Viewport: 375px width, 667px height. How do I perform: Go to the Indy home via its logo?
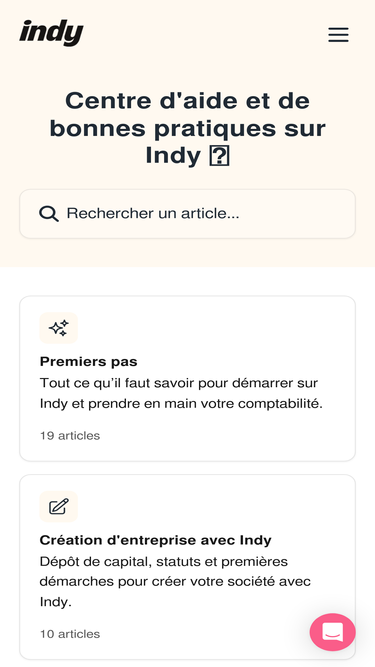coord(51,33)
